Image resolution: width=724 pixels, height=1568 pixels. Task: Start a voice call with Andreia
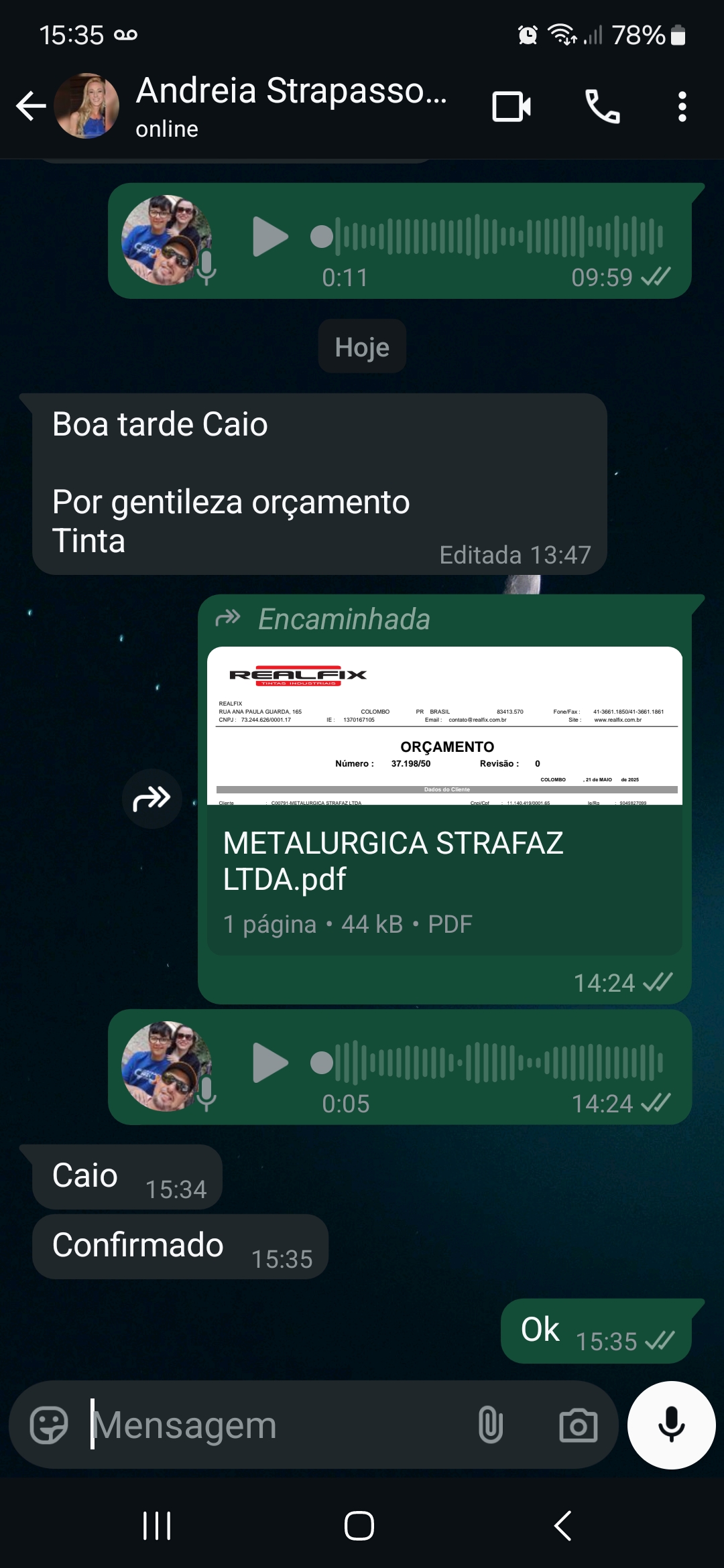603,106
